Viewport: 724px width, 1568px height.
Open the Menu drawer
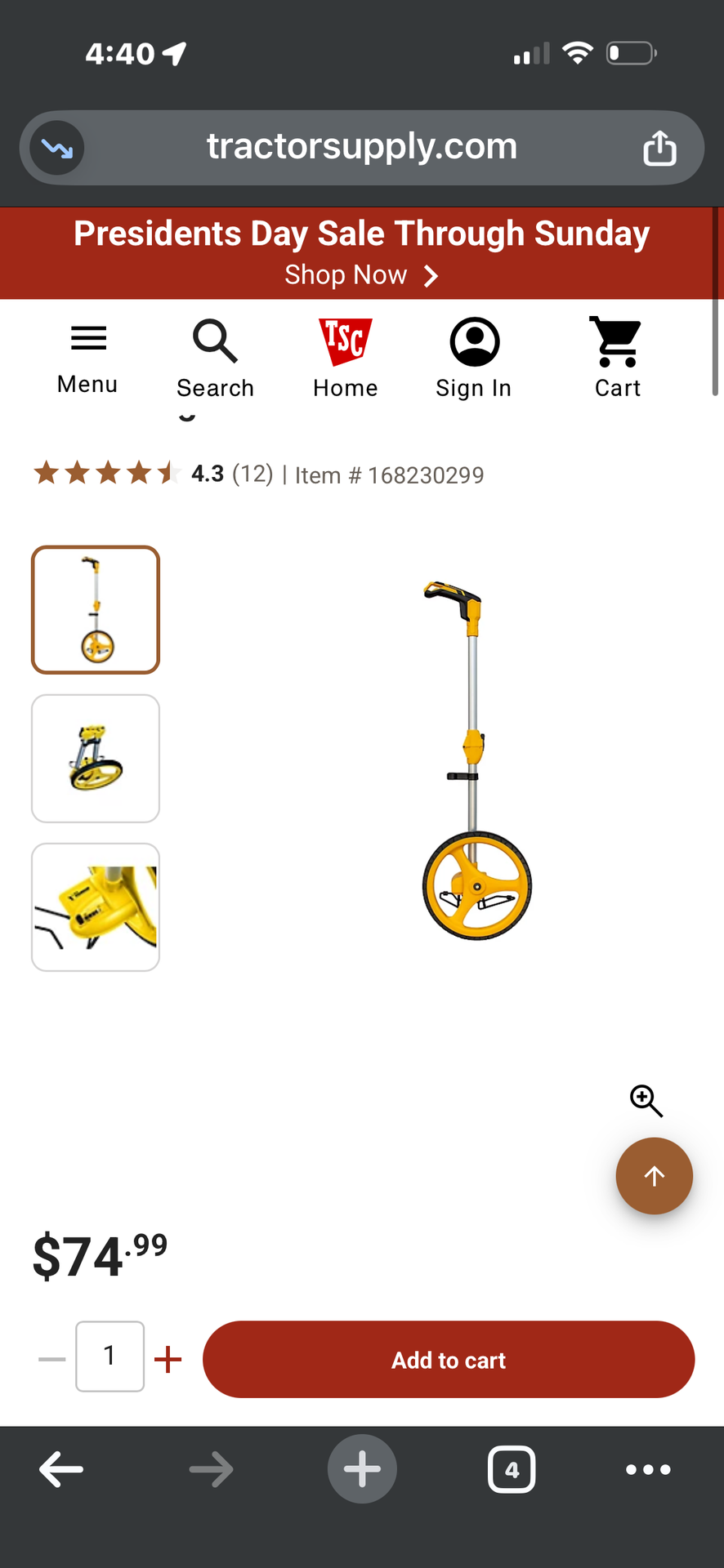[x=88, y=358]
